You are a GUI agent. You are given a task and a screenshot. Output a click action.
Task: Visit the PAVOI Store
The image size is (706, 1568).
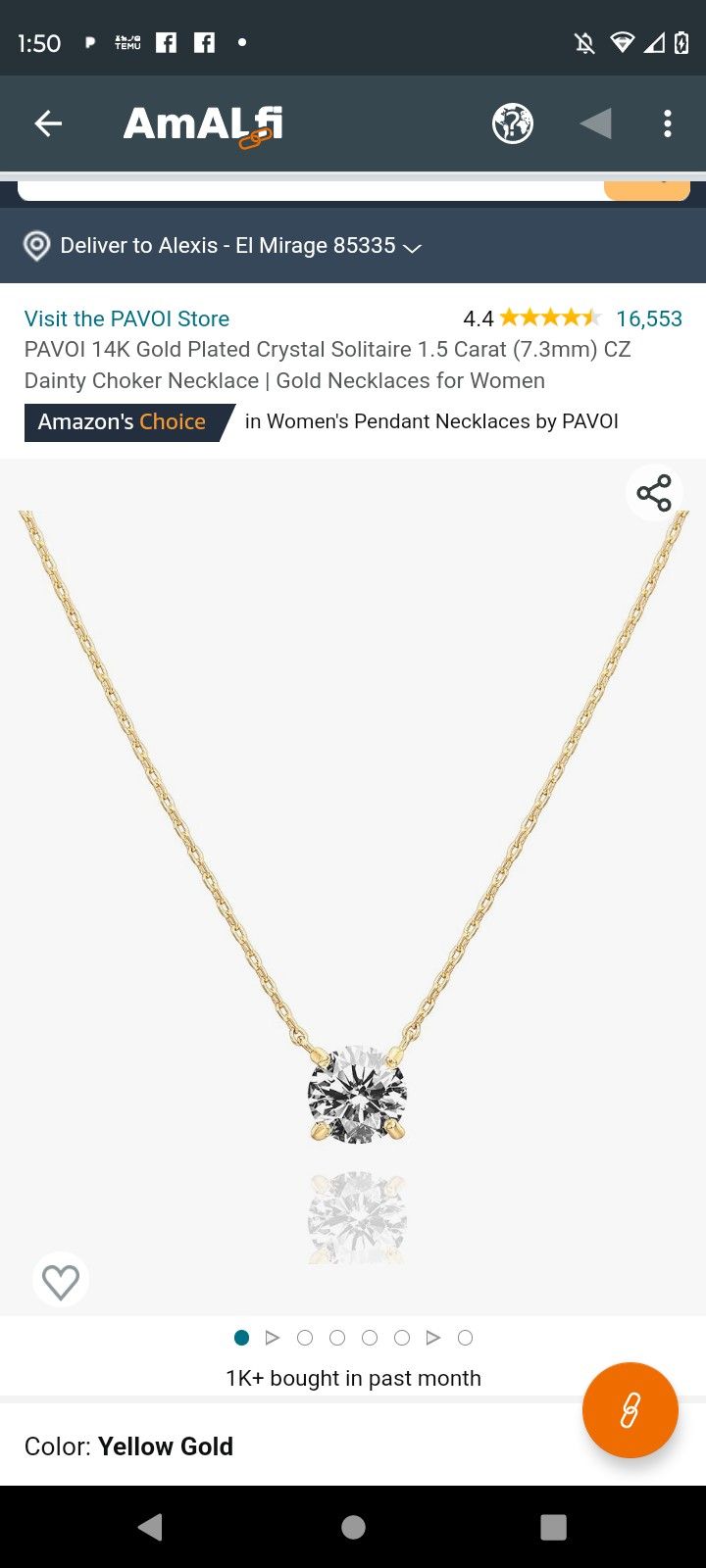pos(126,318)
